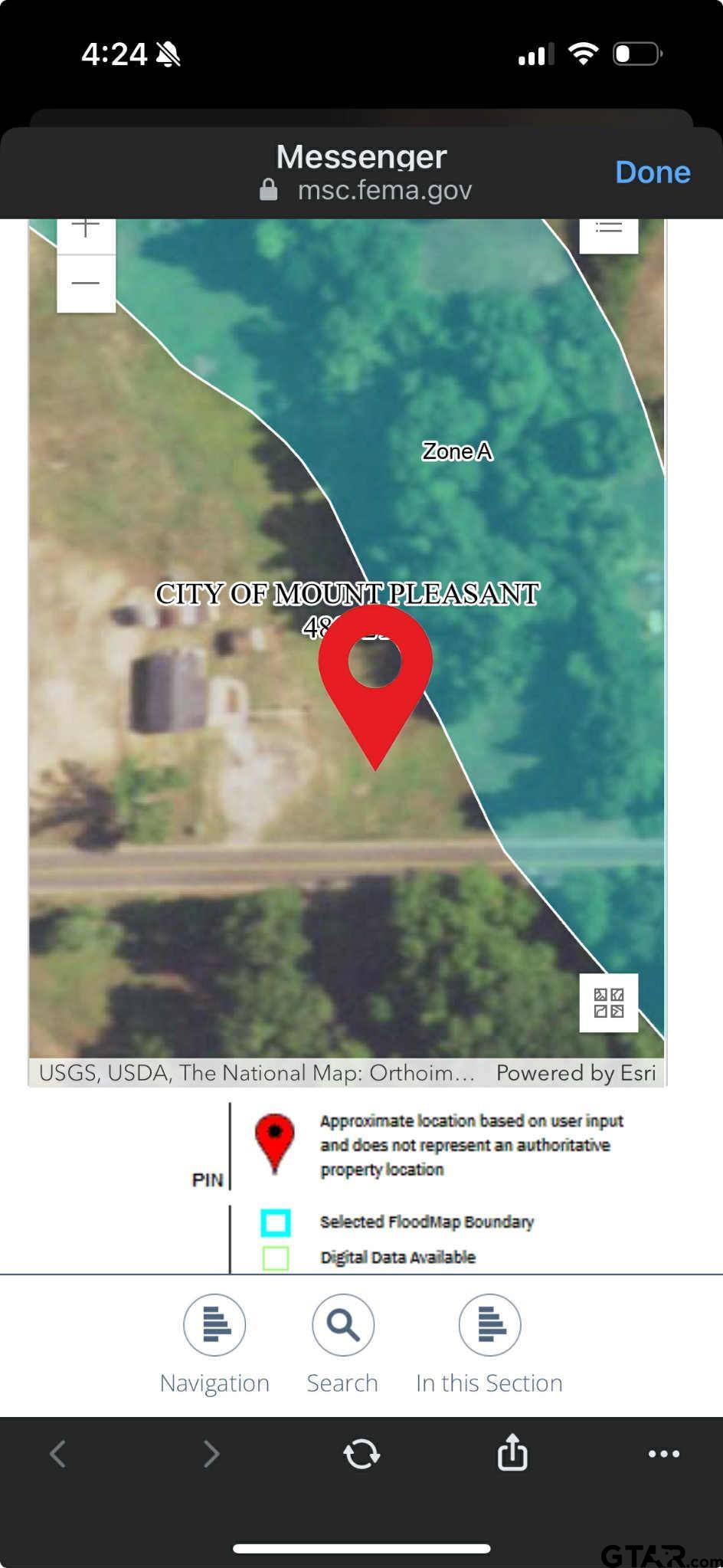Open the basemap gallery button
Screen dimensions: 723x1568
click(x=608, y=1002)
